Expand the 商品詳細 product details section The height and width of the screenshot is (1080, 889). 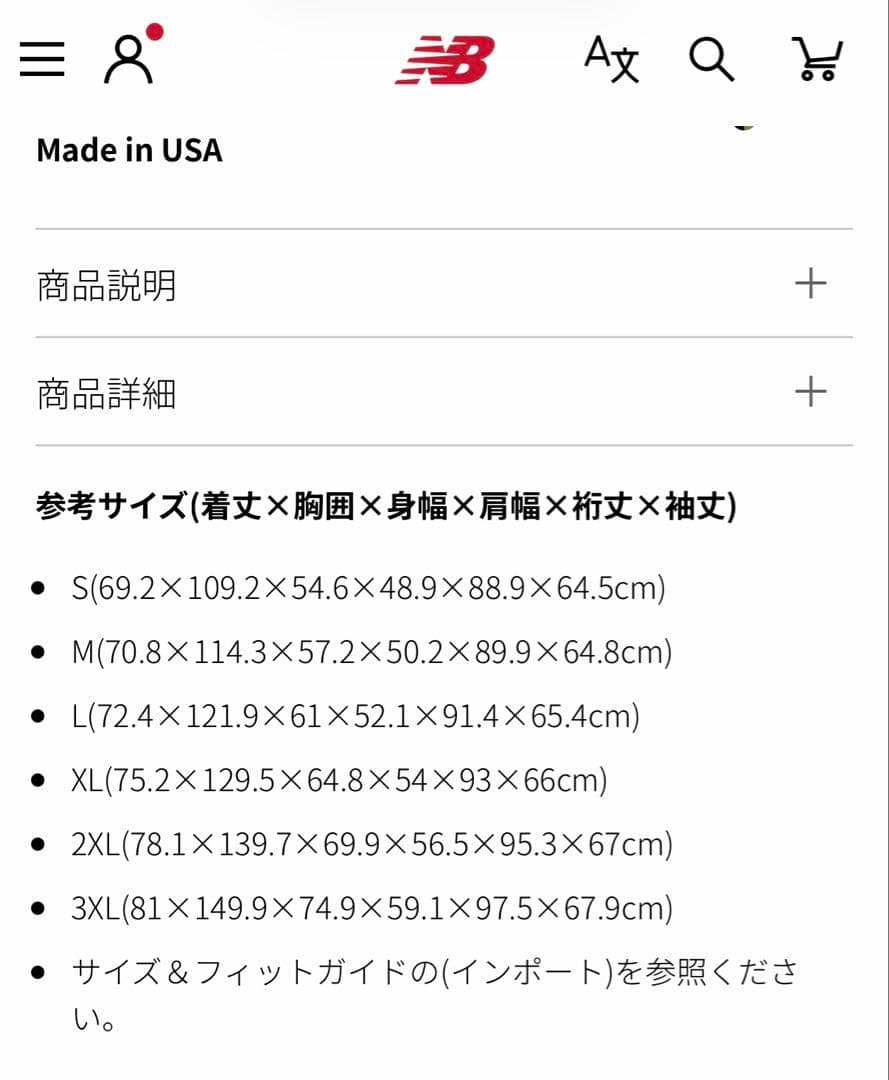tap(444, 394)
